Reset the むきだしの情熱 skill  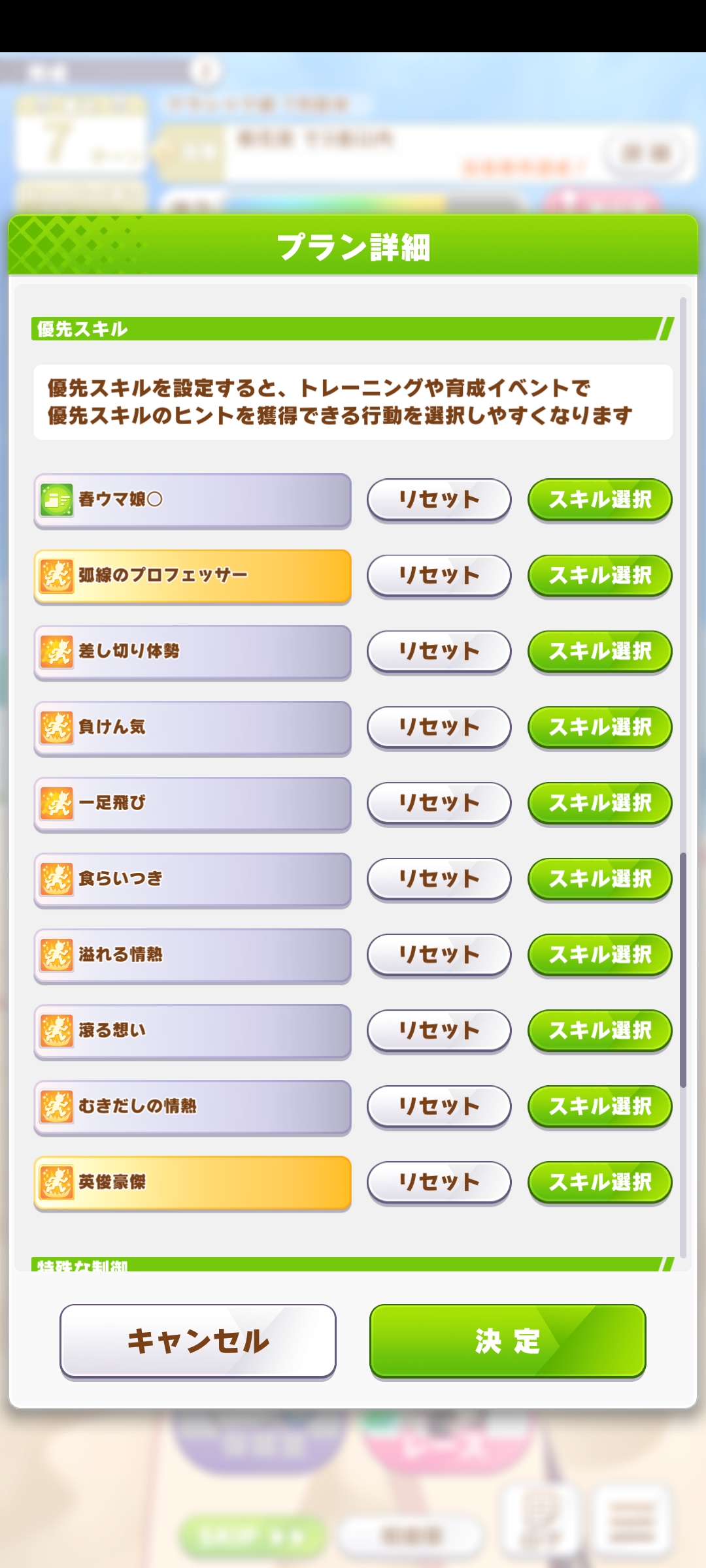(x=439, y=1106)
